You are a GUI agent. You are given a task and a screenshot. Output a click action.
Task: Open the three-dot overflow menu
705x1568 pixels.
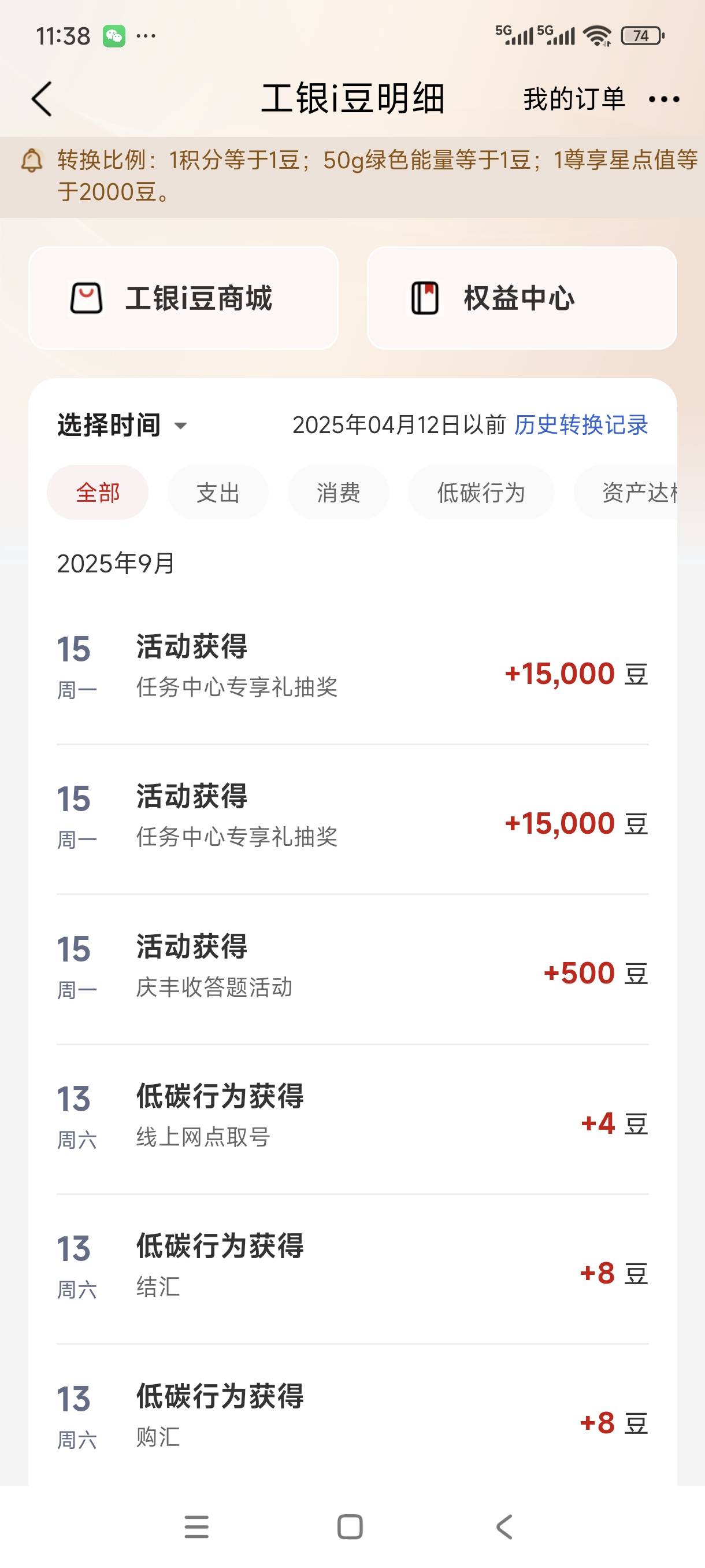click(663, 99)
